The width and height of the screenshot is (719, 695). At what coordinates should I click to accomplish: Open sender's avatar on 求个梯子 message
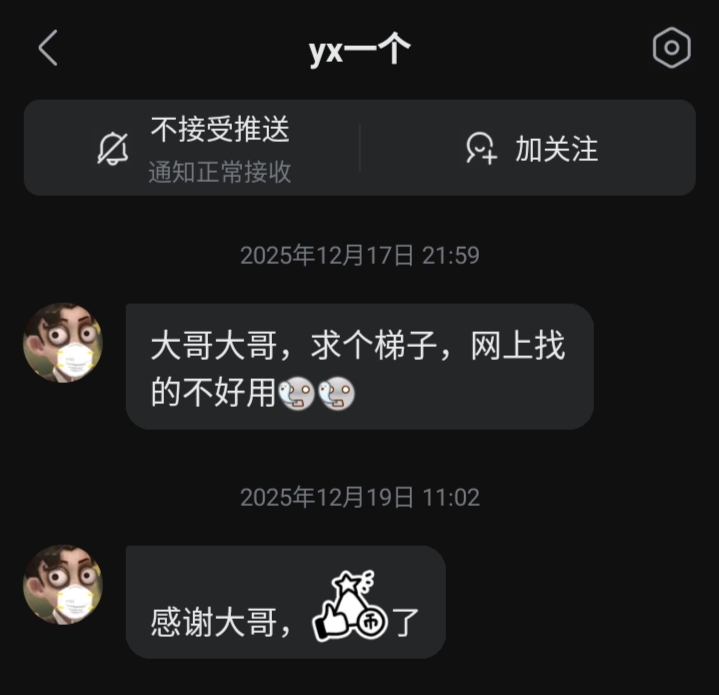(x=63, y=343)
